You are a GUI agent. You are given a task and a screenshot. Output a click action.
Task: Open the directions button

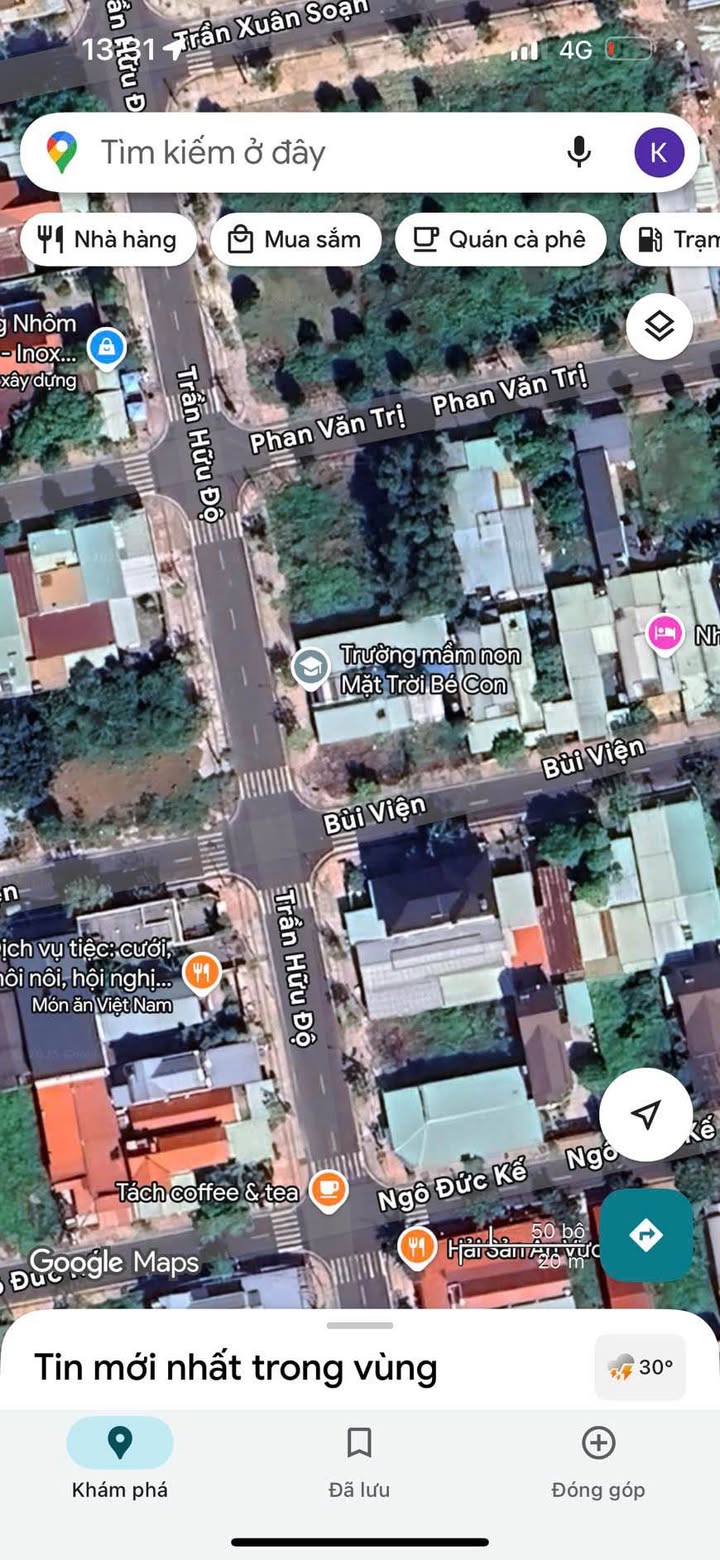[646, 1235]
